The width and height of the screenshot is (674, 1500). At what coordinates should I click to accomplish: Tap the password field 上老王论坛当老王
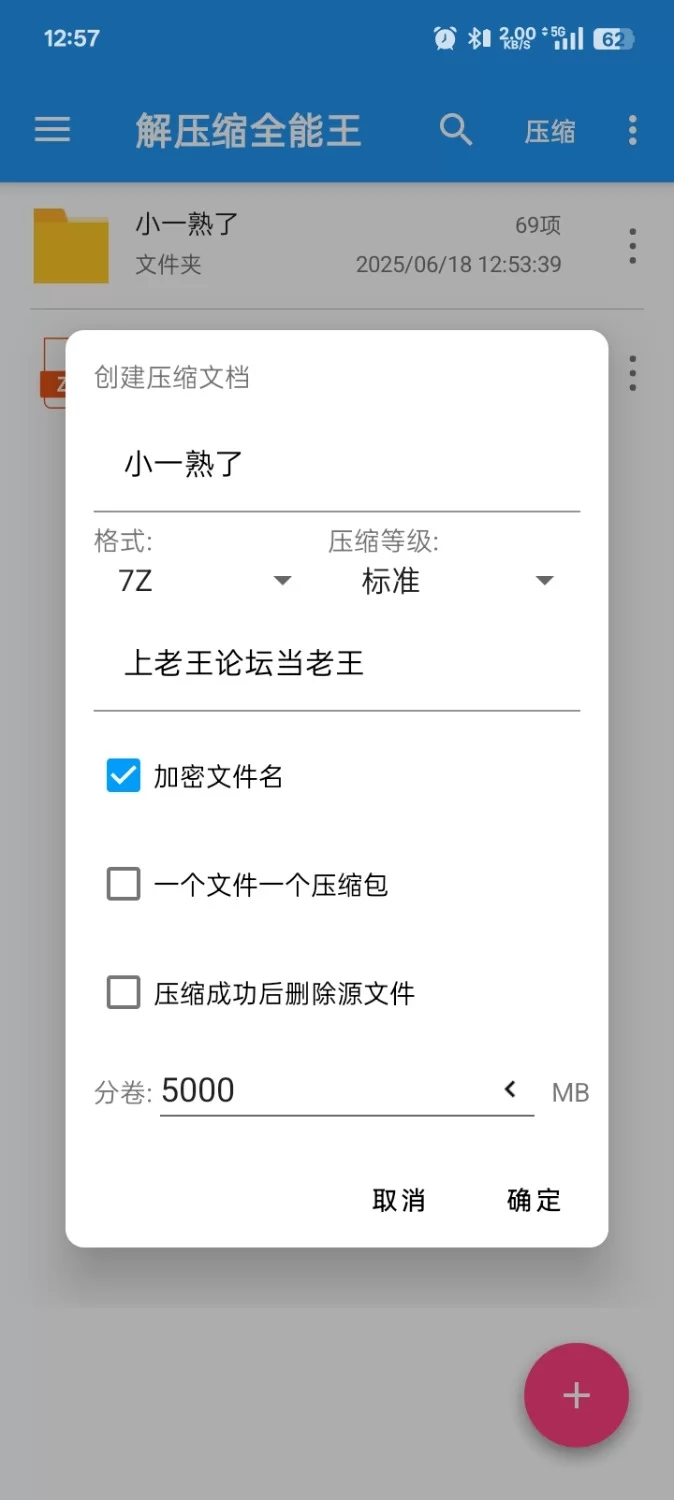tap(336, 664)
